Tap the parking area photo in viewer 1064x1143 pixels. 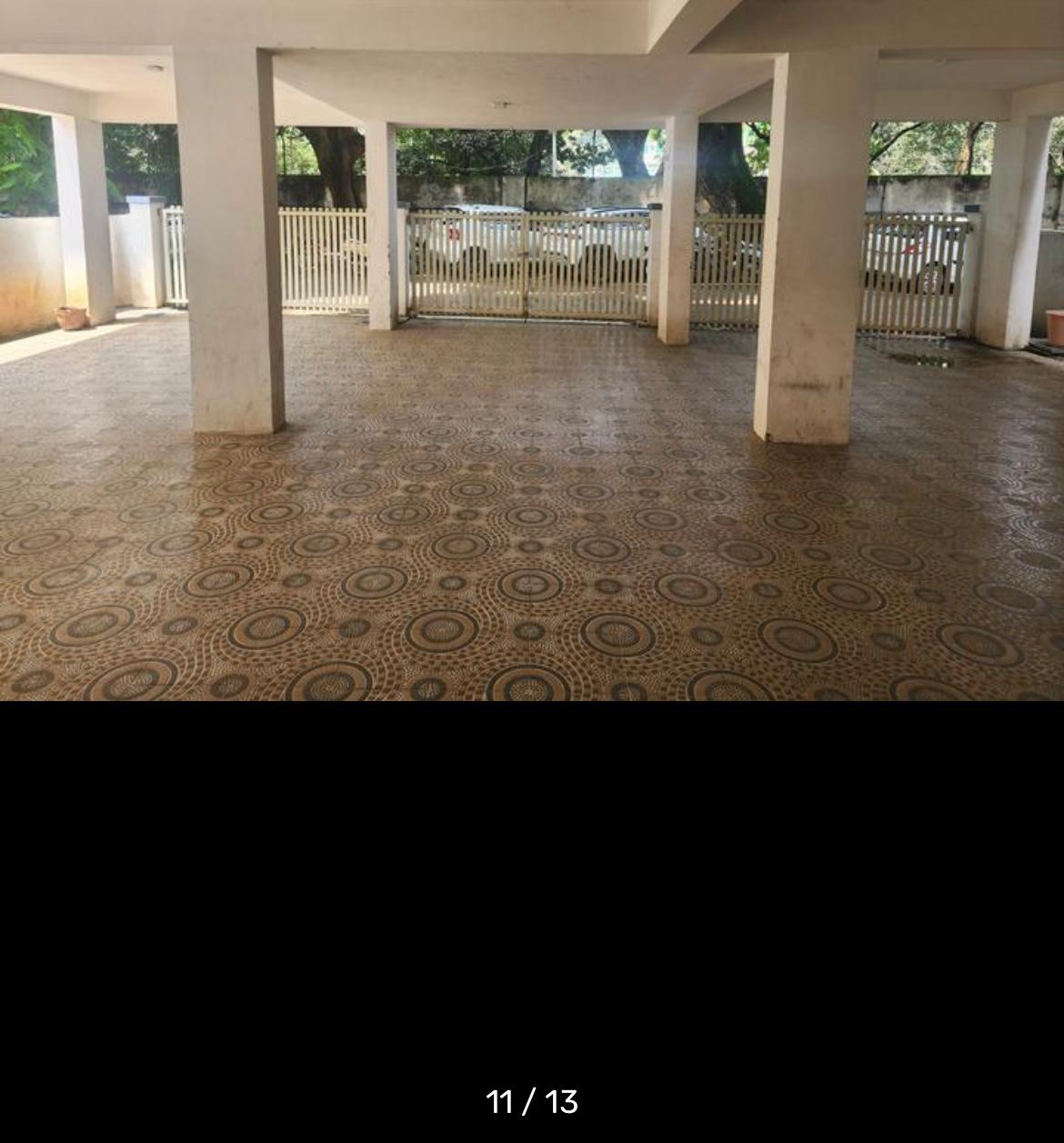tap(532, 350)
